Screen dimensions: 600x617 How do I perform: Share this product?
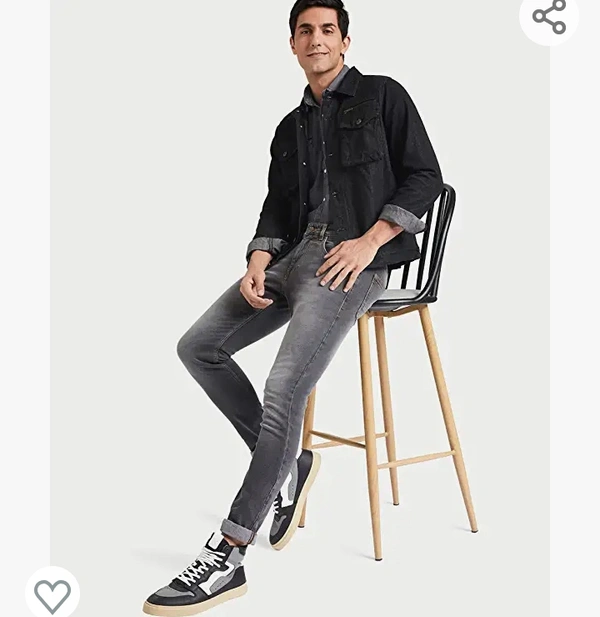point(549,16)
